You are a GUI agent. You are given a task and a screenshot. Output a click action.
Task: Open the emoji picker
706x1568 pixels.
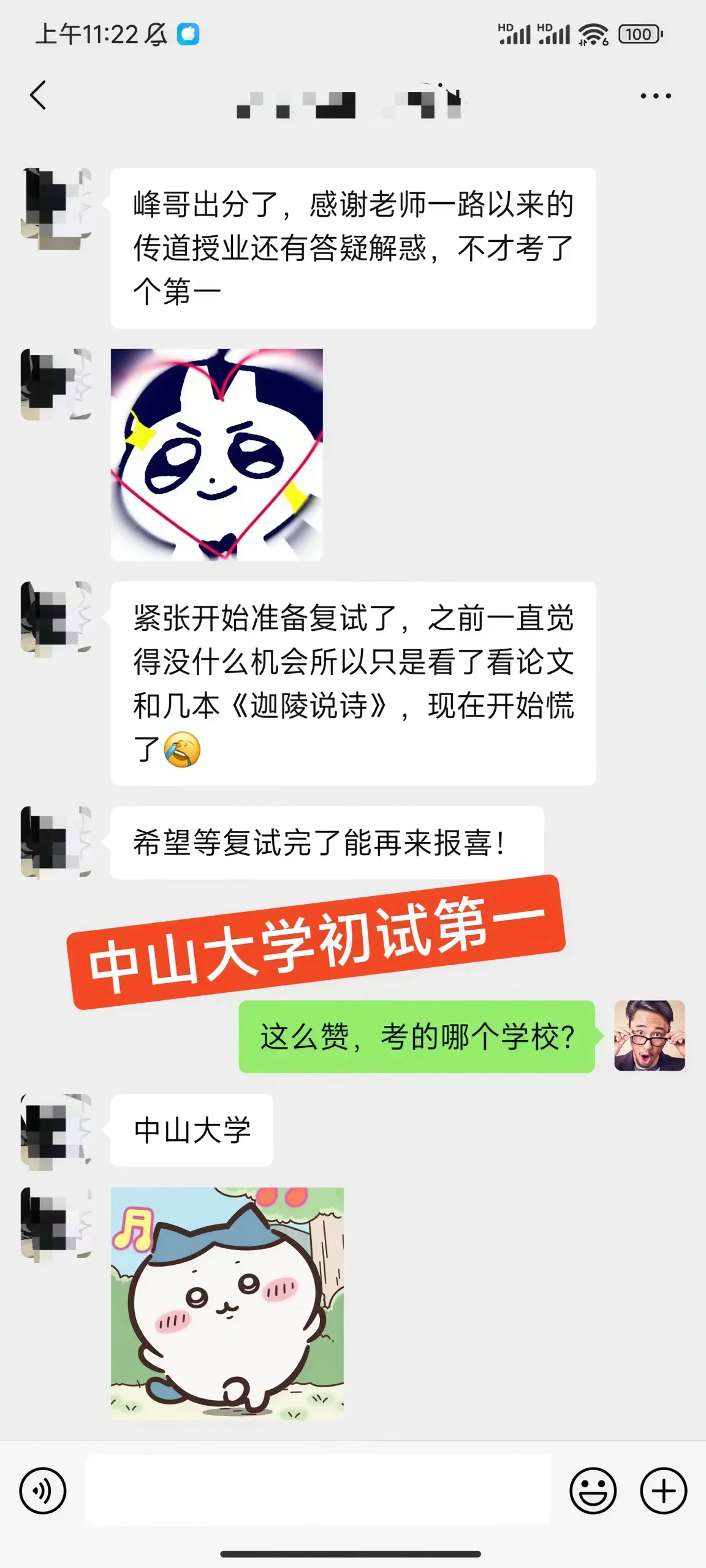pos(593,1491)
